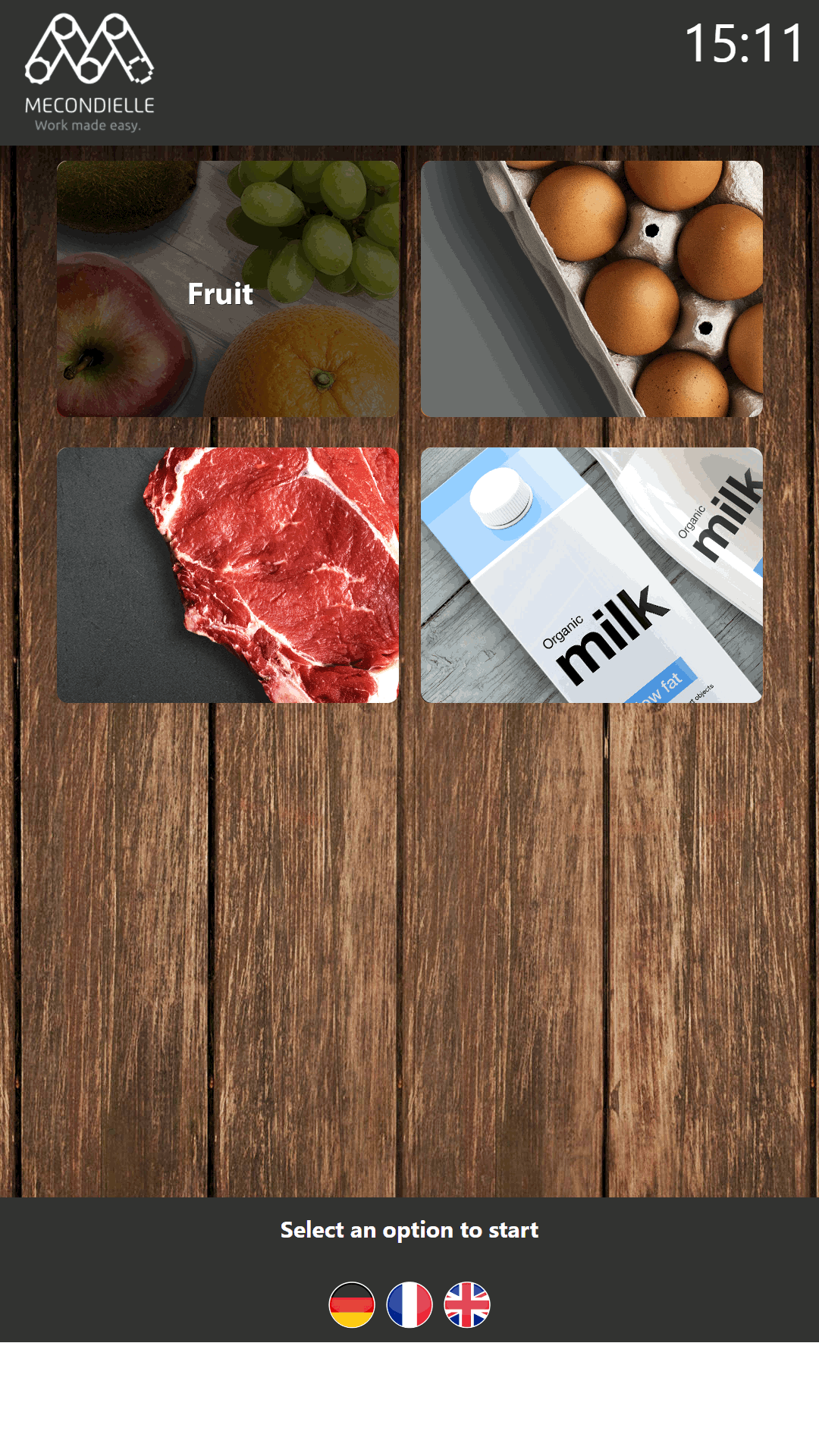
Task: Switch language to English UK flag
Action: click(x=467, y=1304)
